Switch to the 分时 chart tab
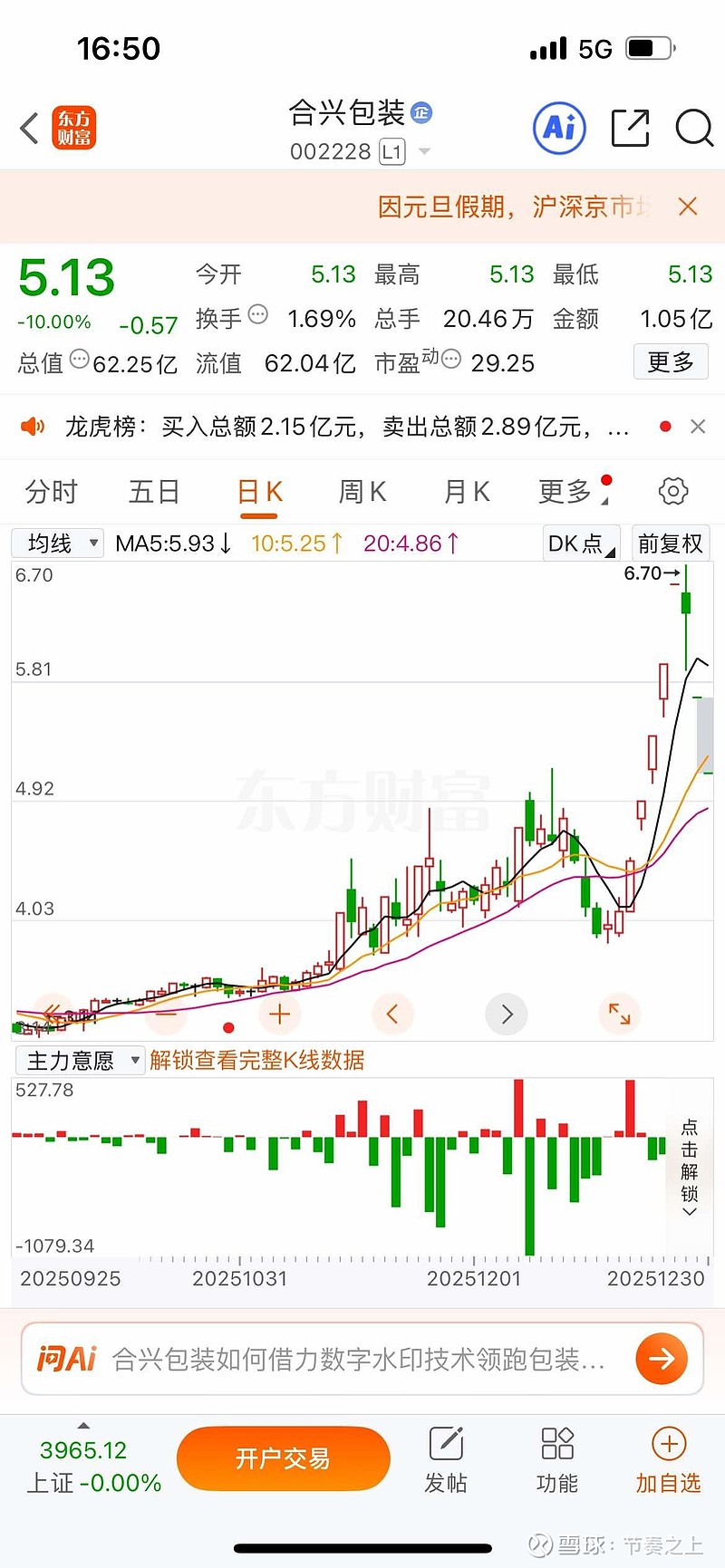 [52, 492]
